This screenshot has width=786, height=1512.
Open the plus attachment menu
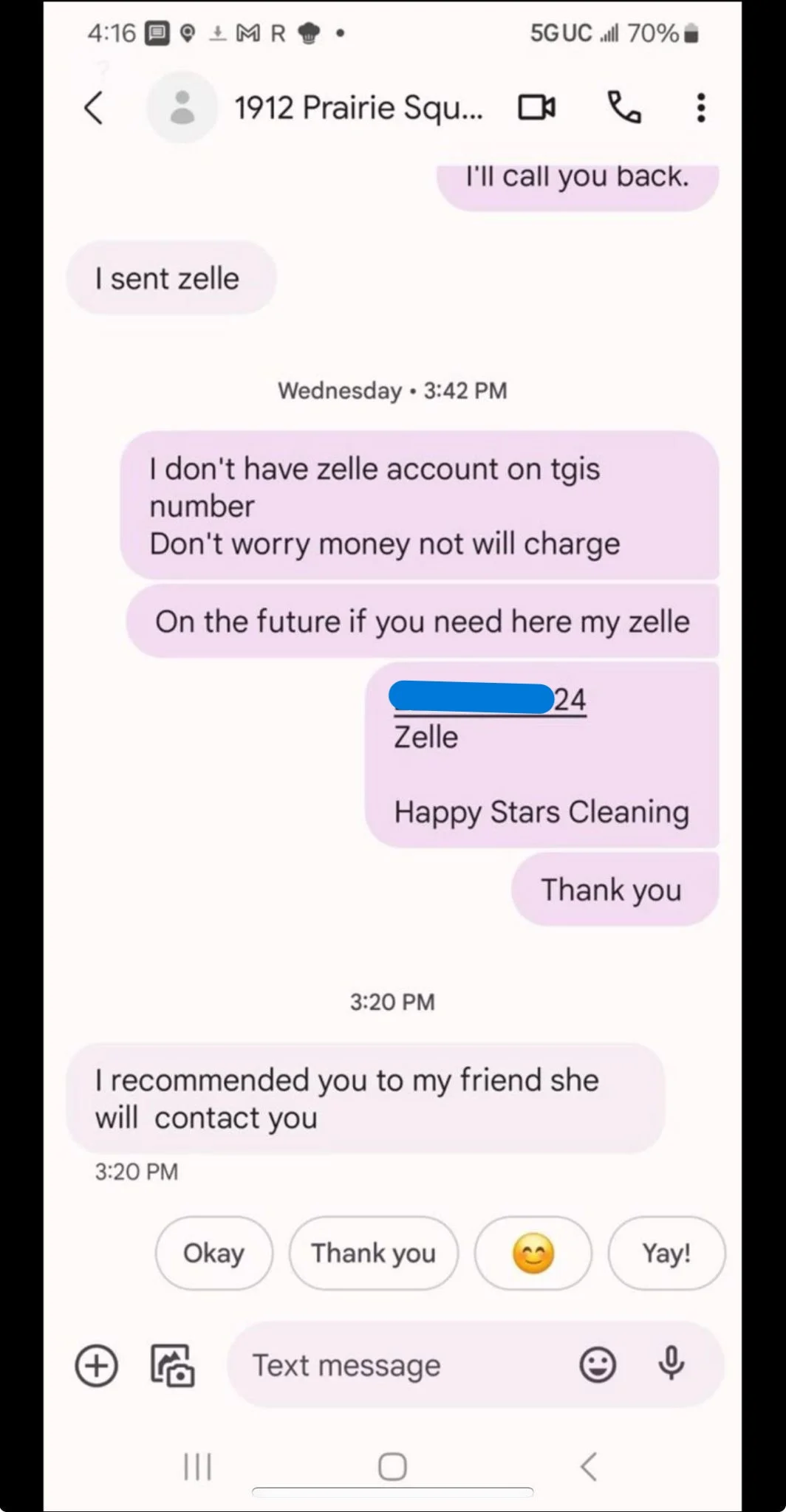pyautogui.click(x=97, y=1365)
